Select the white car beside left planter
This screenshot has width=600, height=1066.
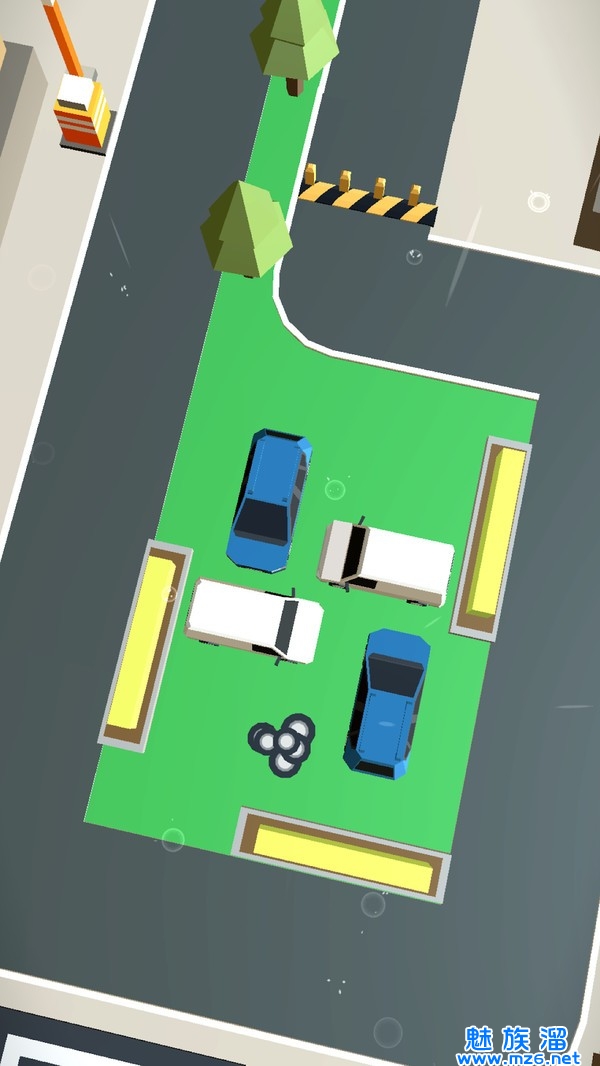pyautogui.click(x=255, y=619)
